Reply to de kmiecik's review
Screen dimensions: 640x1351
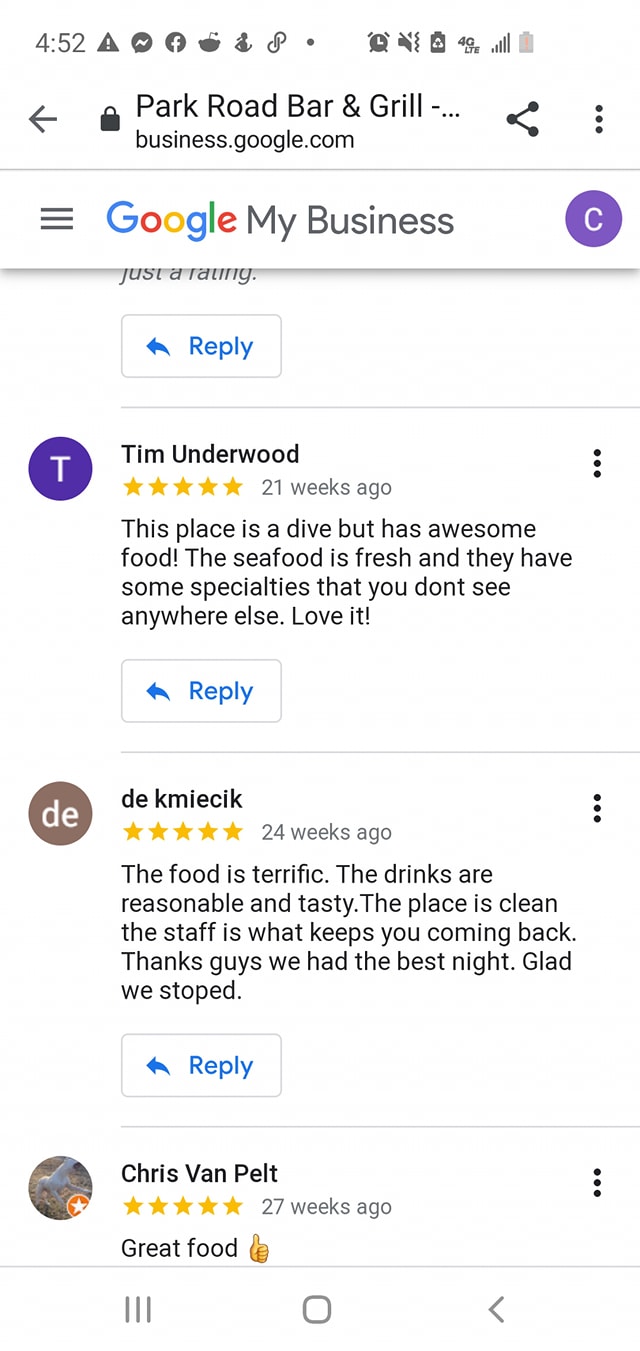pyautogui.click(x=201, y=1065)
